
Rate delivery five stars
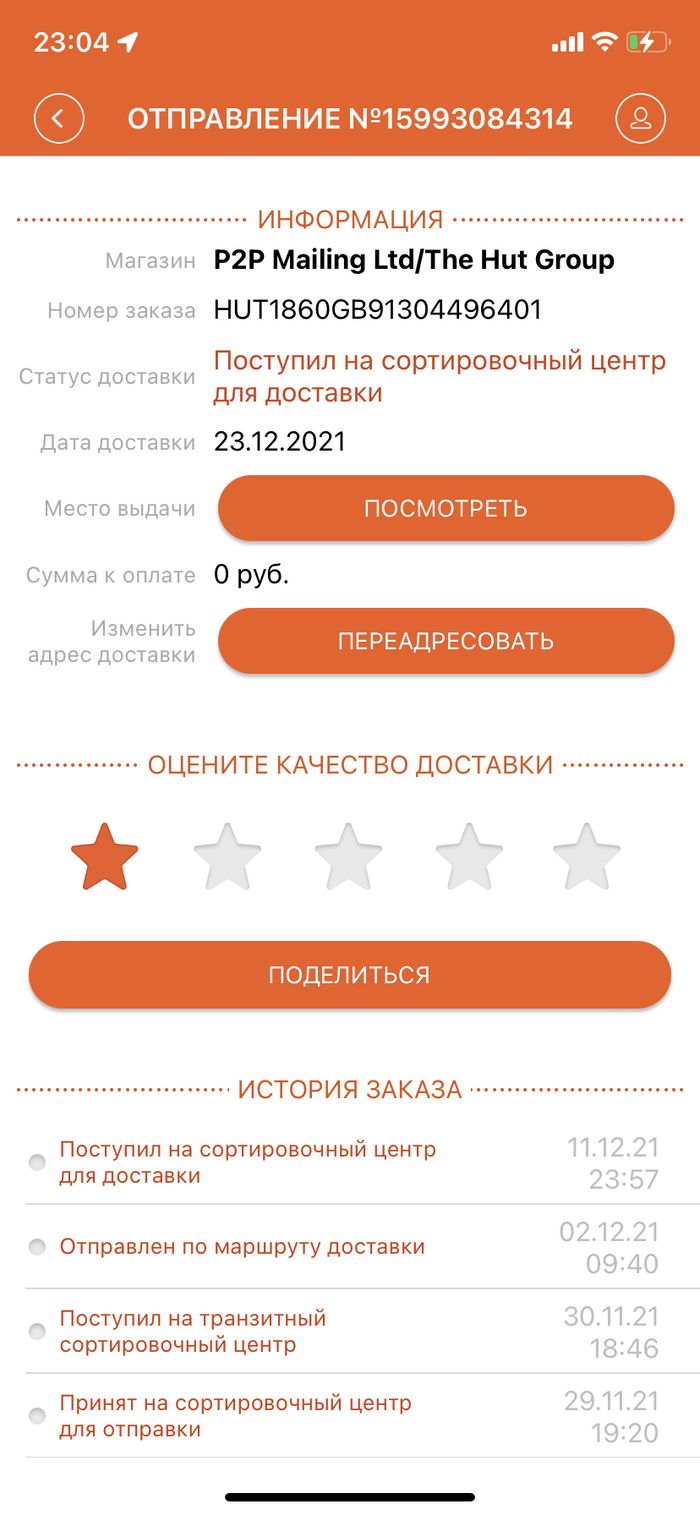(x=587, y=857)
